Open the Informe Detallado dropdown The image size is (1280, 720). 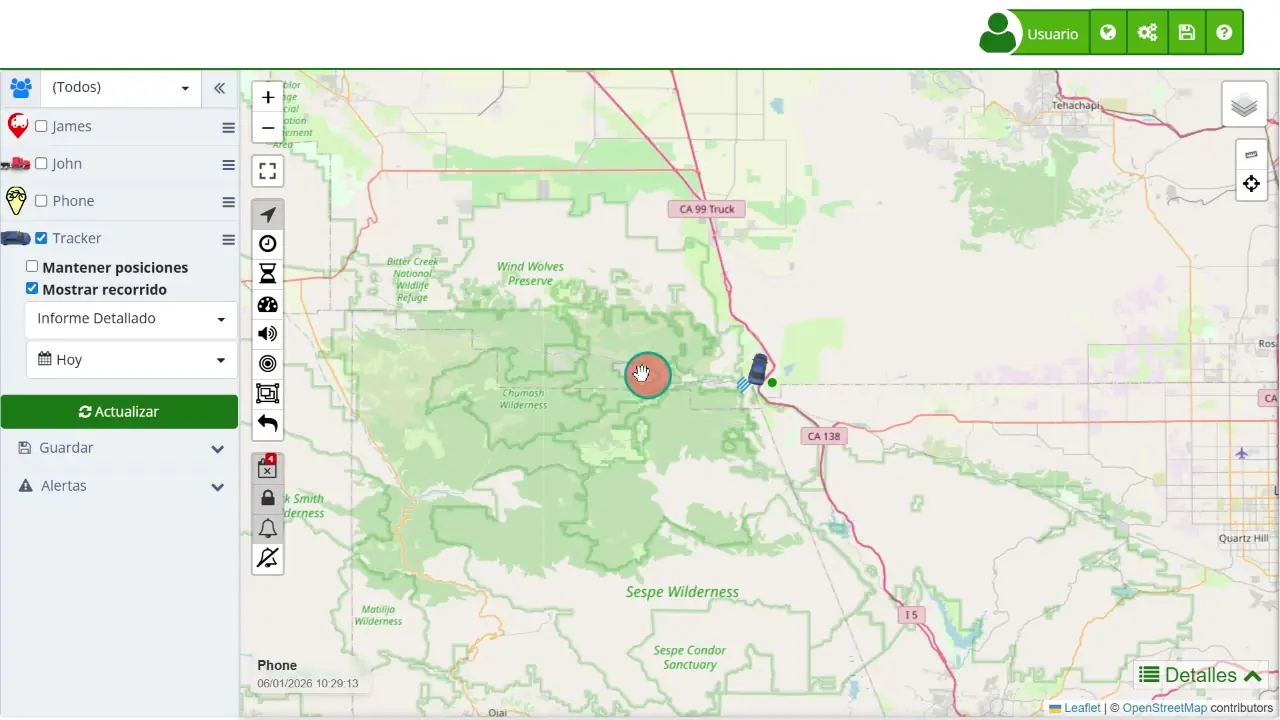(130, 319)
